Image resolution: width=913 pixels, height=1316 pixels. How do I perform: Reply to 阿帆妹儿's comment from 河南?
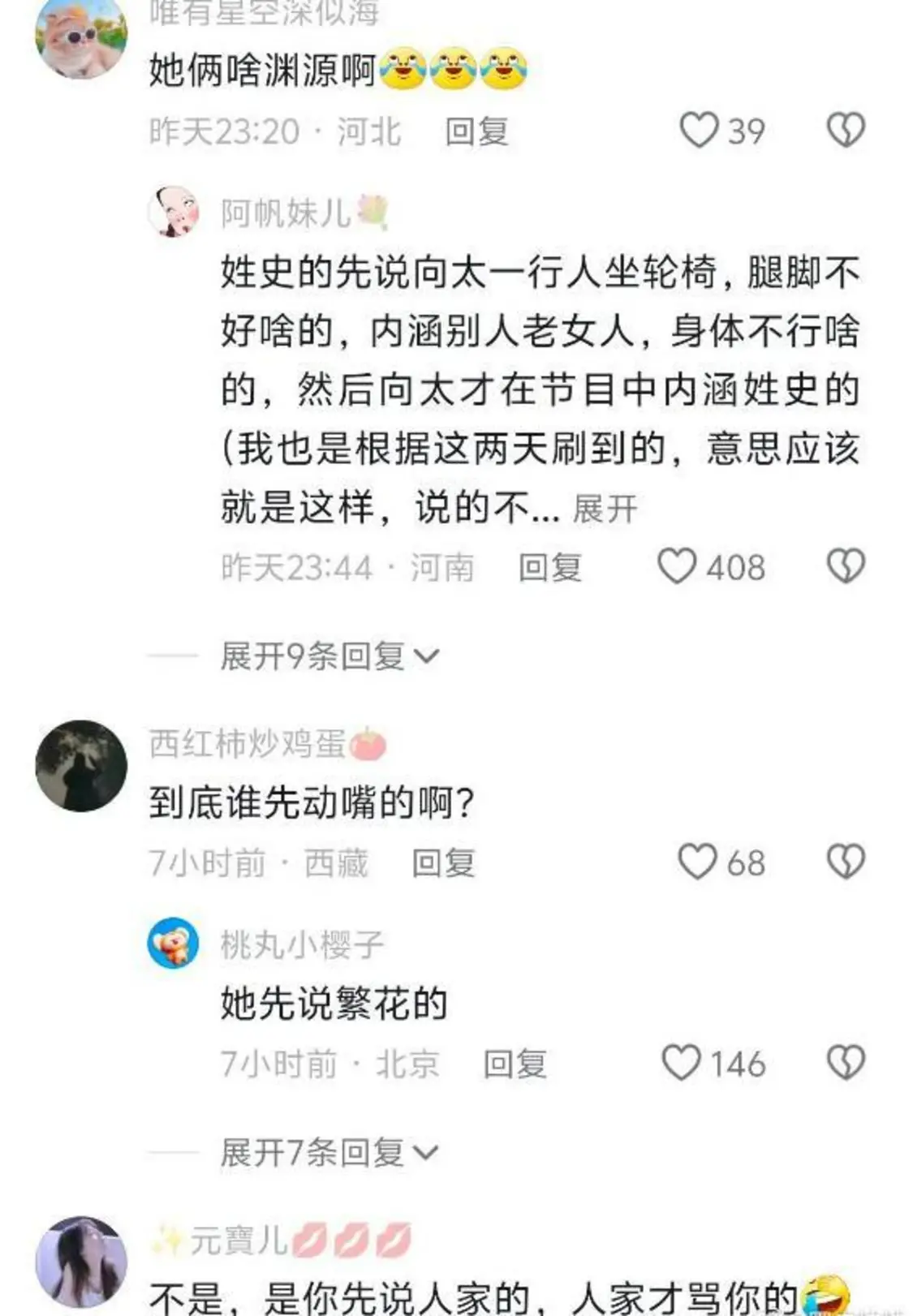pyautogui.click(x=550, y=567)
